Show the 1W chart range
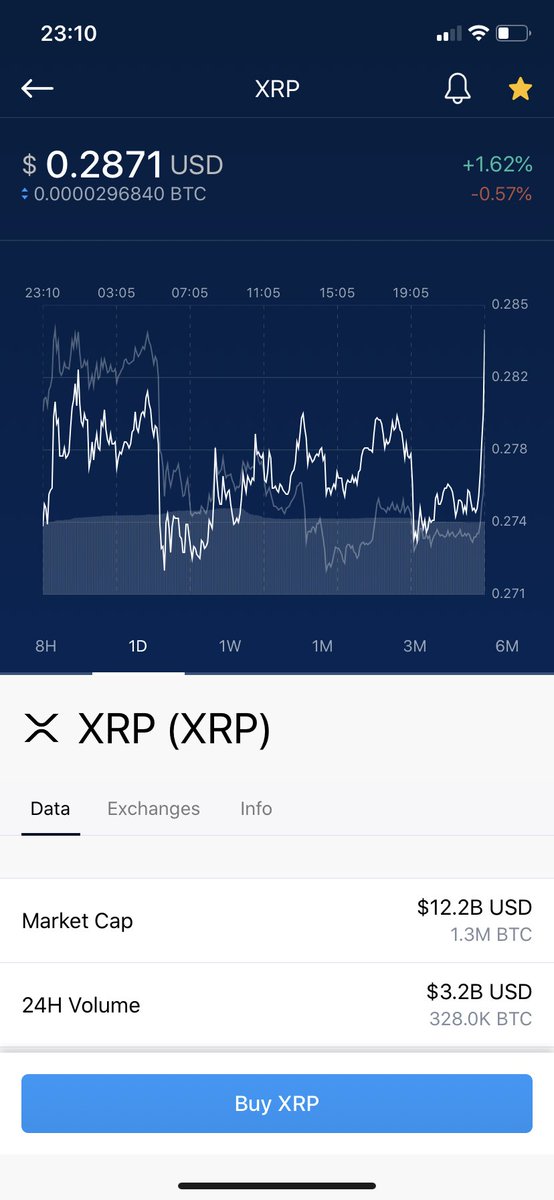 click(x=230, y=646)
